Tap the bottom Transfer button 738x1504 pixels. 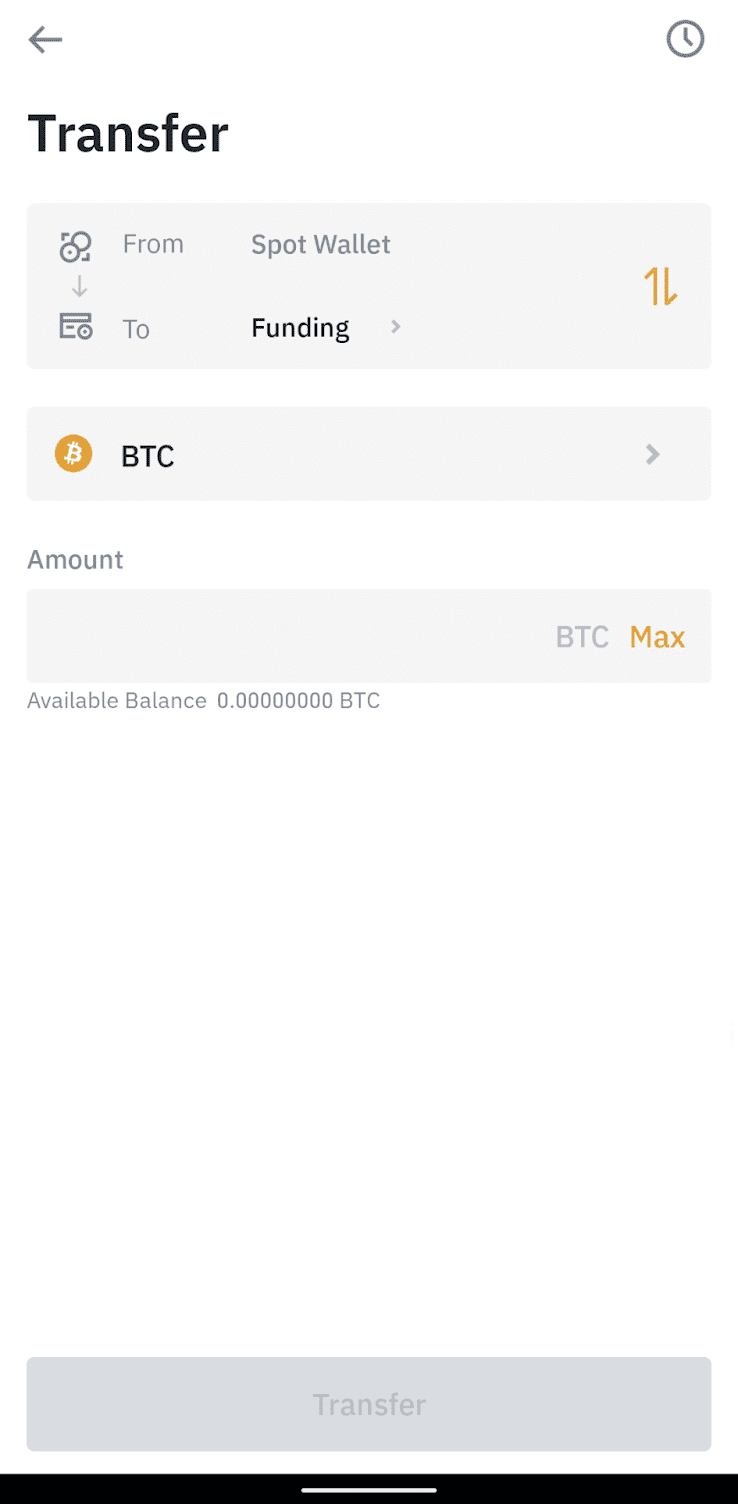click(x=369, y=1404)
